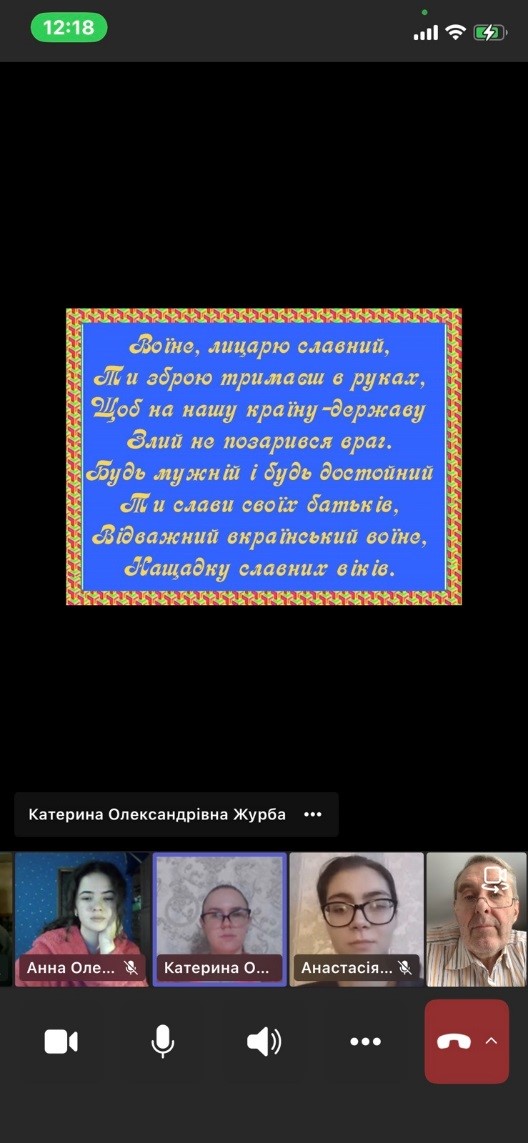Open options for Катерина Олександрівна Журба
528x1143 pixels.
tap(313, 814)
